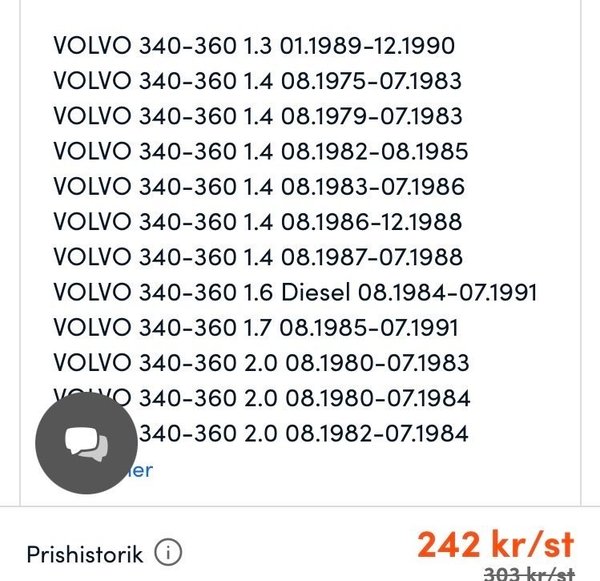This screenshot has height=581, width=600.
Task: Tap the info icon beside Prishistorik
Action: (x=168, y=552)
